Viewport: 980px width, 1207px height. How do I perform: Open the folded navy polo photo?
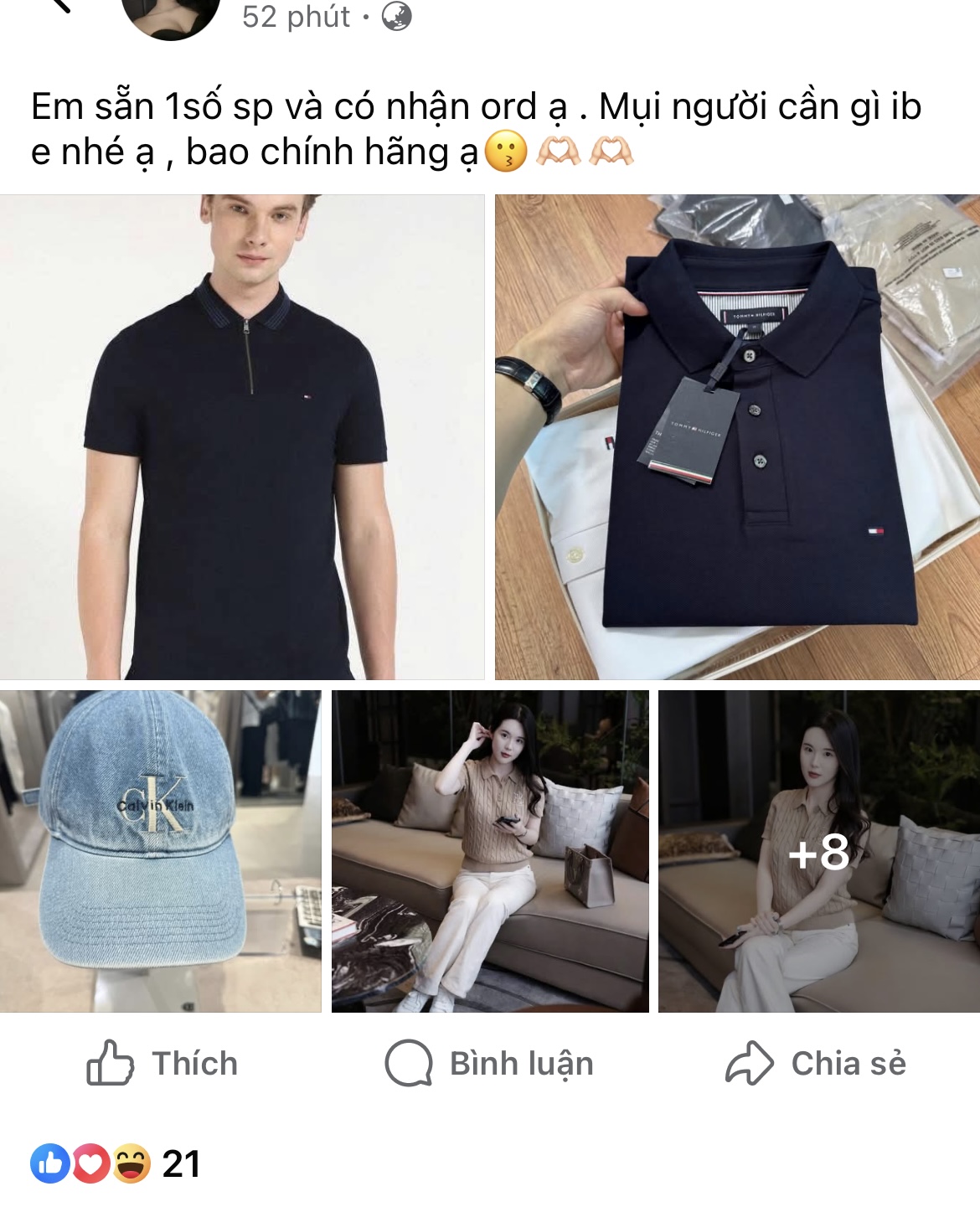[x=737, y=436]
